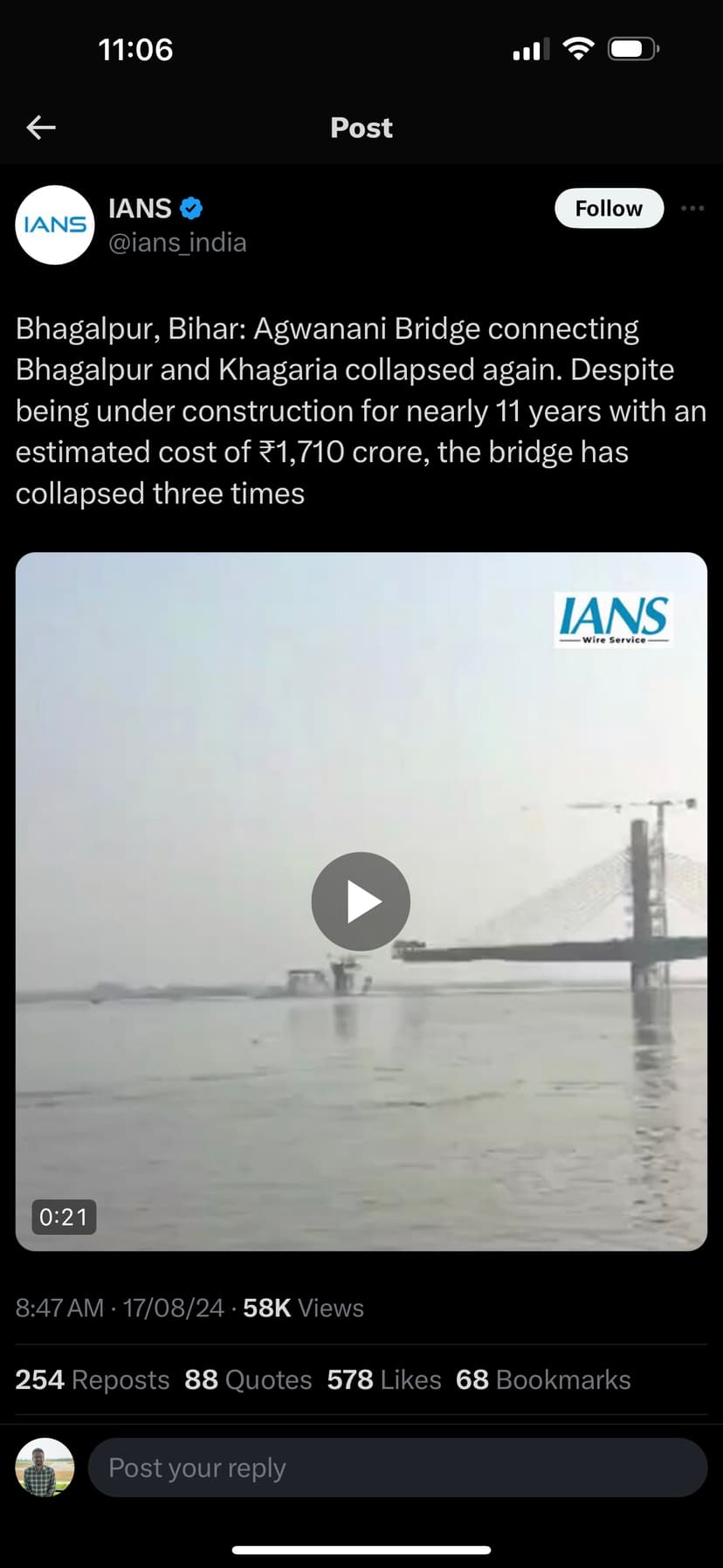View the 578 Likes list

(384, 1379)
